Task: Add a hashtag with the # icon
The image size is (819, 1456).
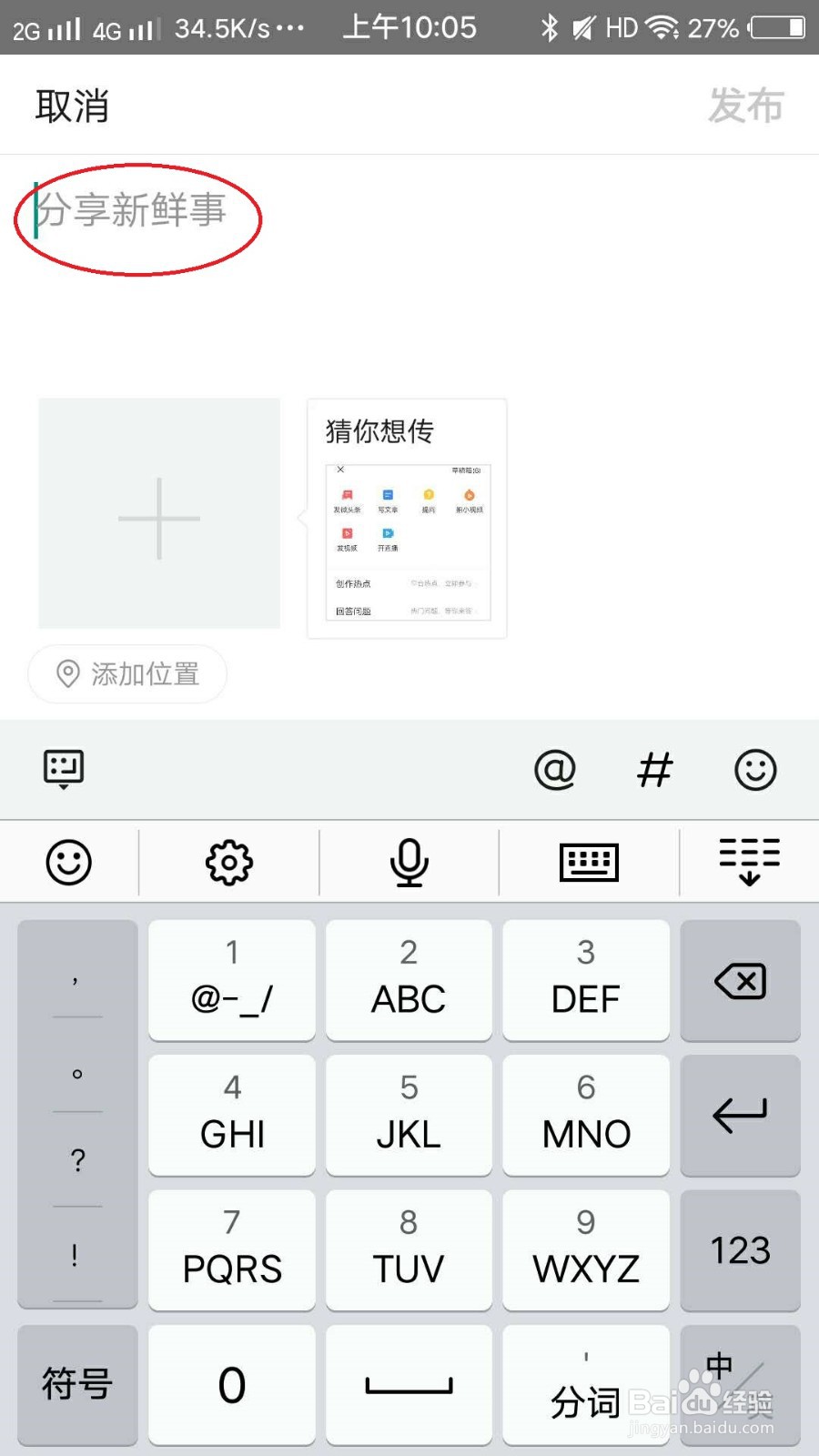Action: [655, 769]
